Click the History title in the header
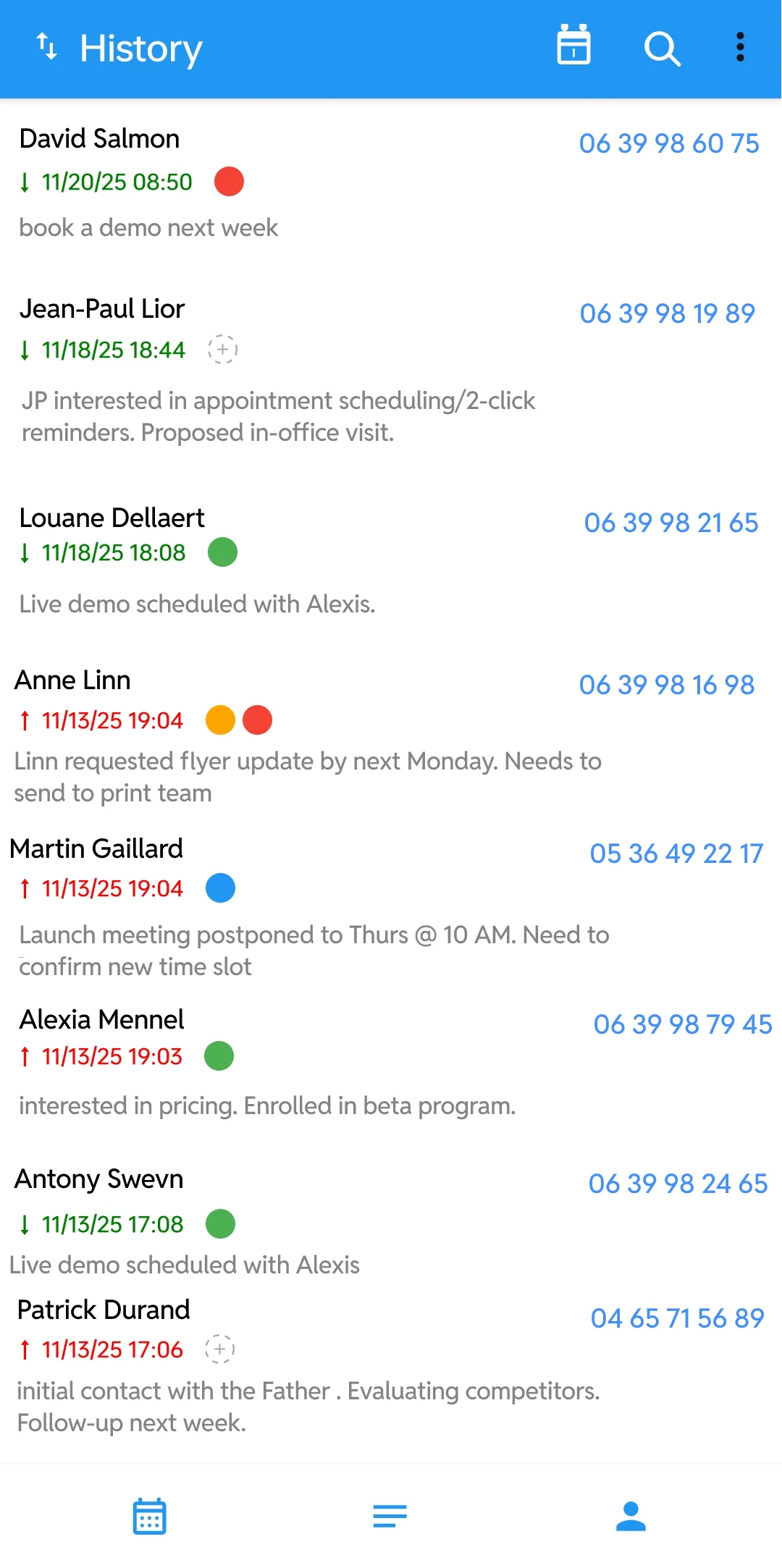This screenshot has height=1568, width=782. (x=140, y=48)
